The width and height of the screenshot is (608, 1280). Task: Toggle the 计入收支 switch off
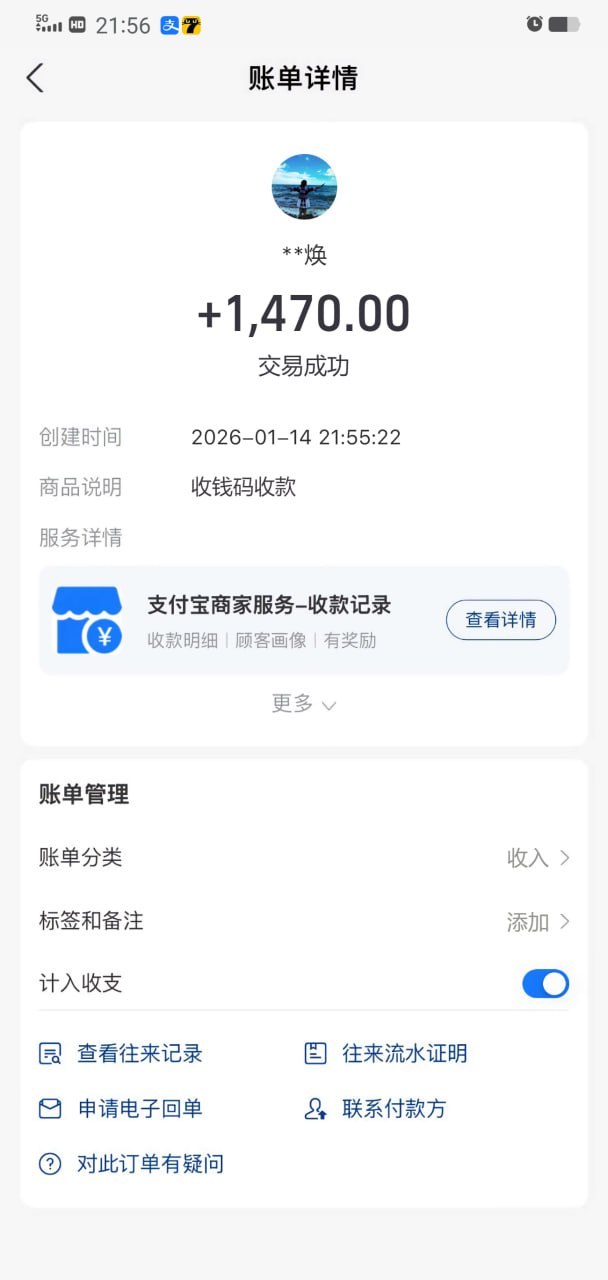pos(545,984)
